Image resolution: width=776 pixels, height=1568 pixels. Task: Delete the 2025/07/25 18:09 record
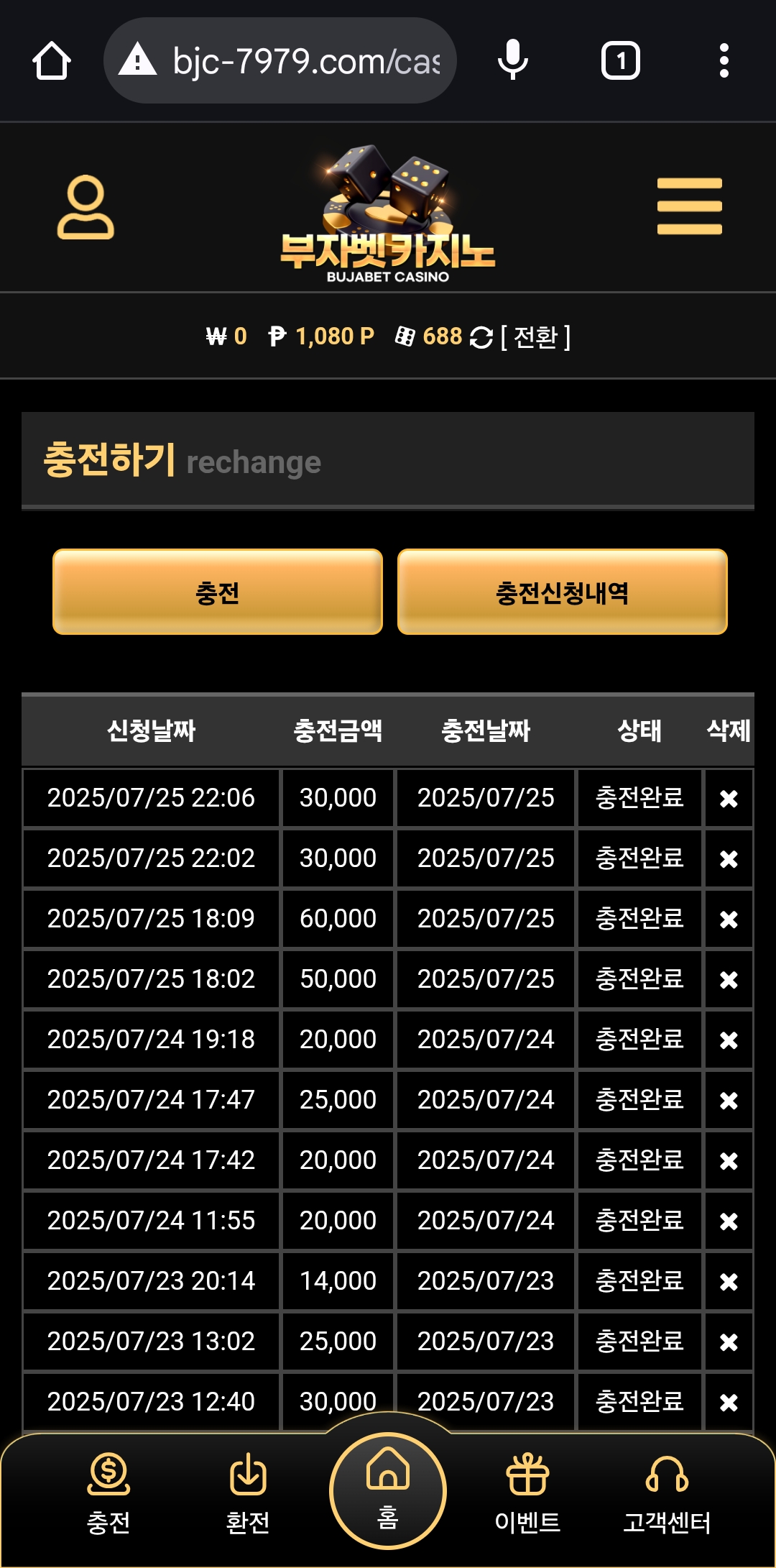coord(729,919)
